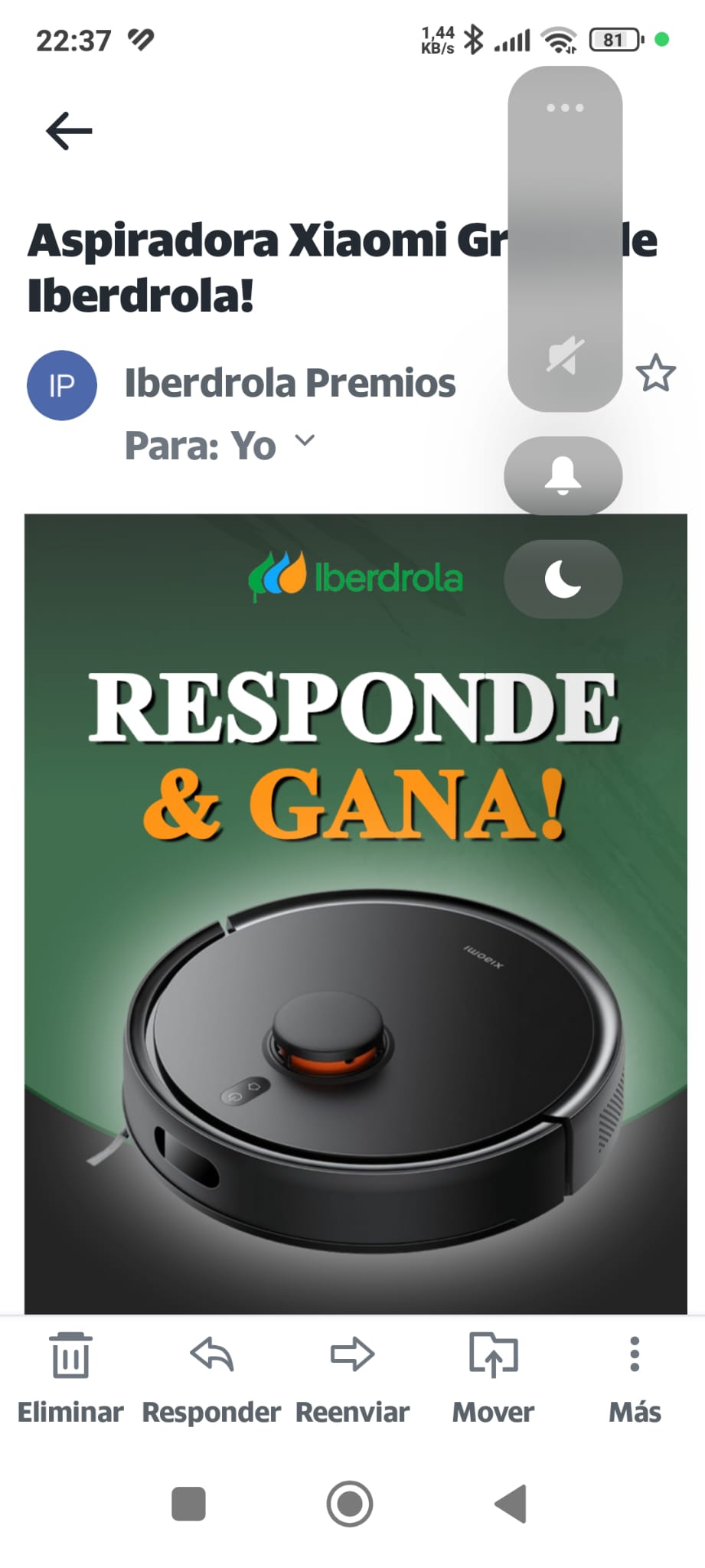705x1568 pixels.
Task: Move the email using Mover
Action: [x=493, y=1378]
